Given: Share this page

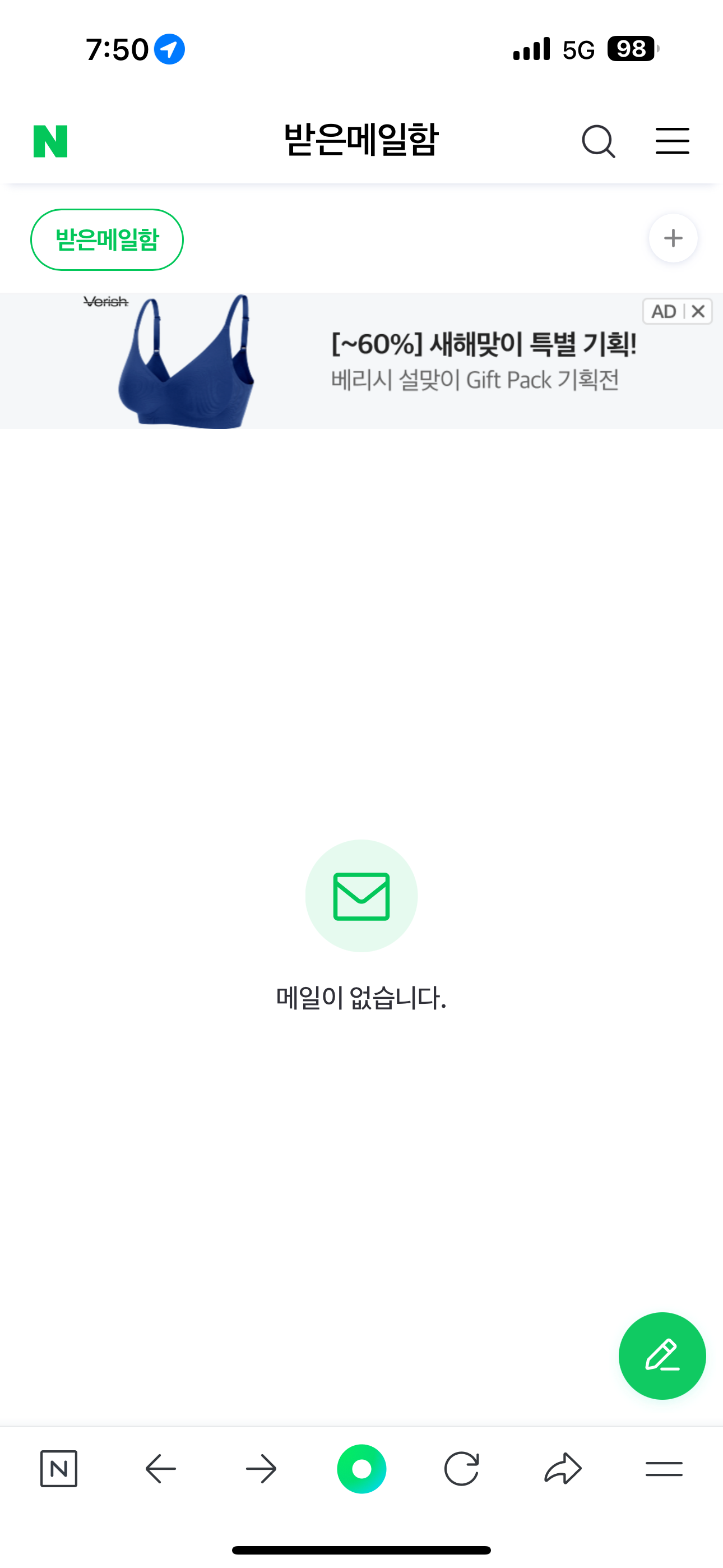Looking at the screenshot, I should [x=562, y=1469].
